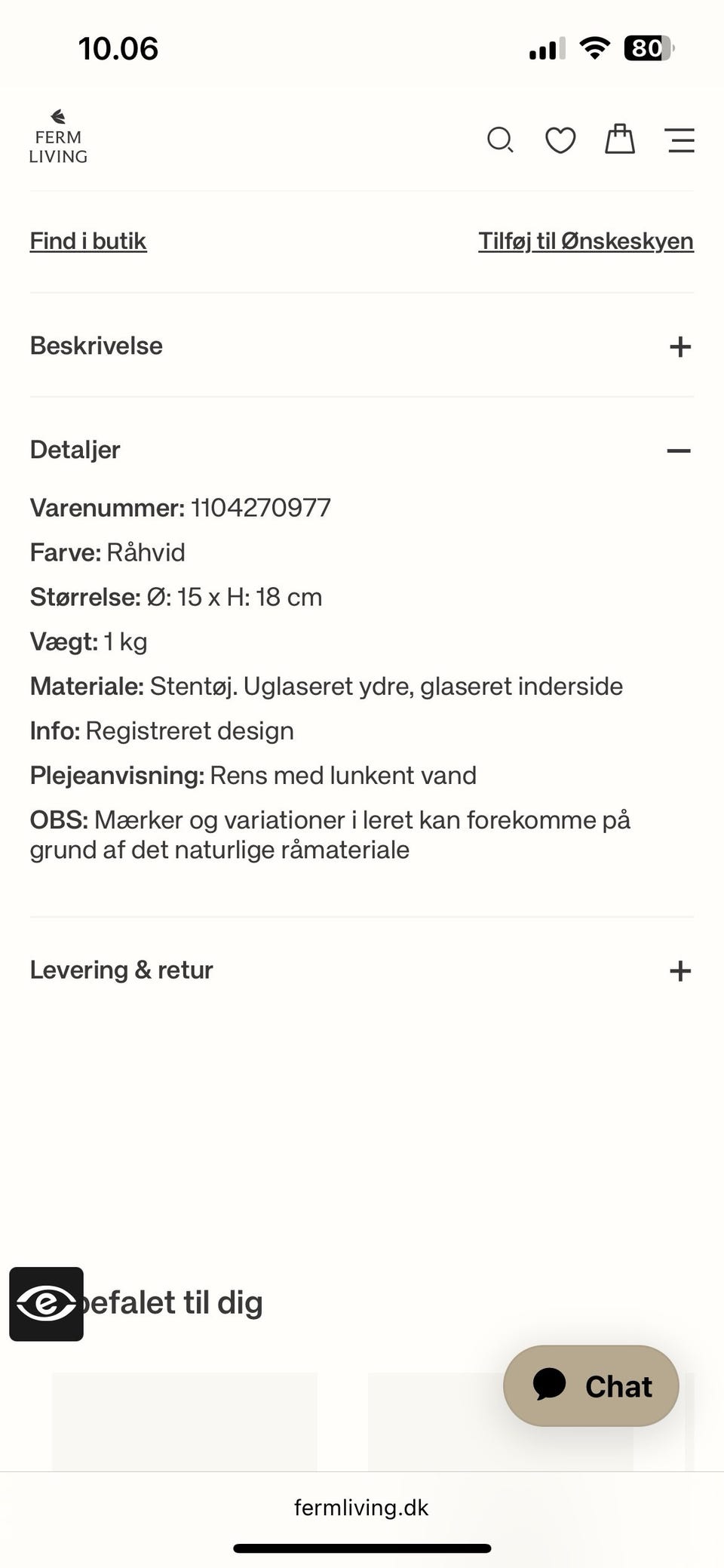Tap the home indicator bar
The height and width of the screenshot is (1568, 724).
361,1548
